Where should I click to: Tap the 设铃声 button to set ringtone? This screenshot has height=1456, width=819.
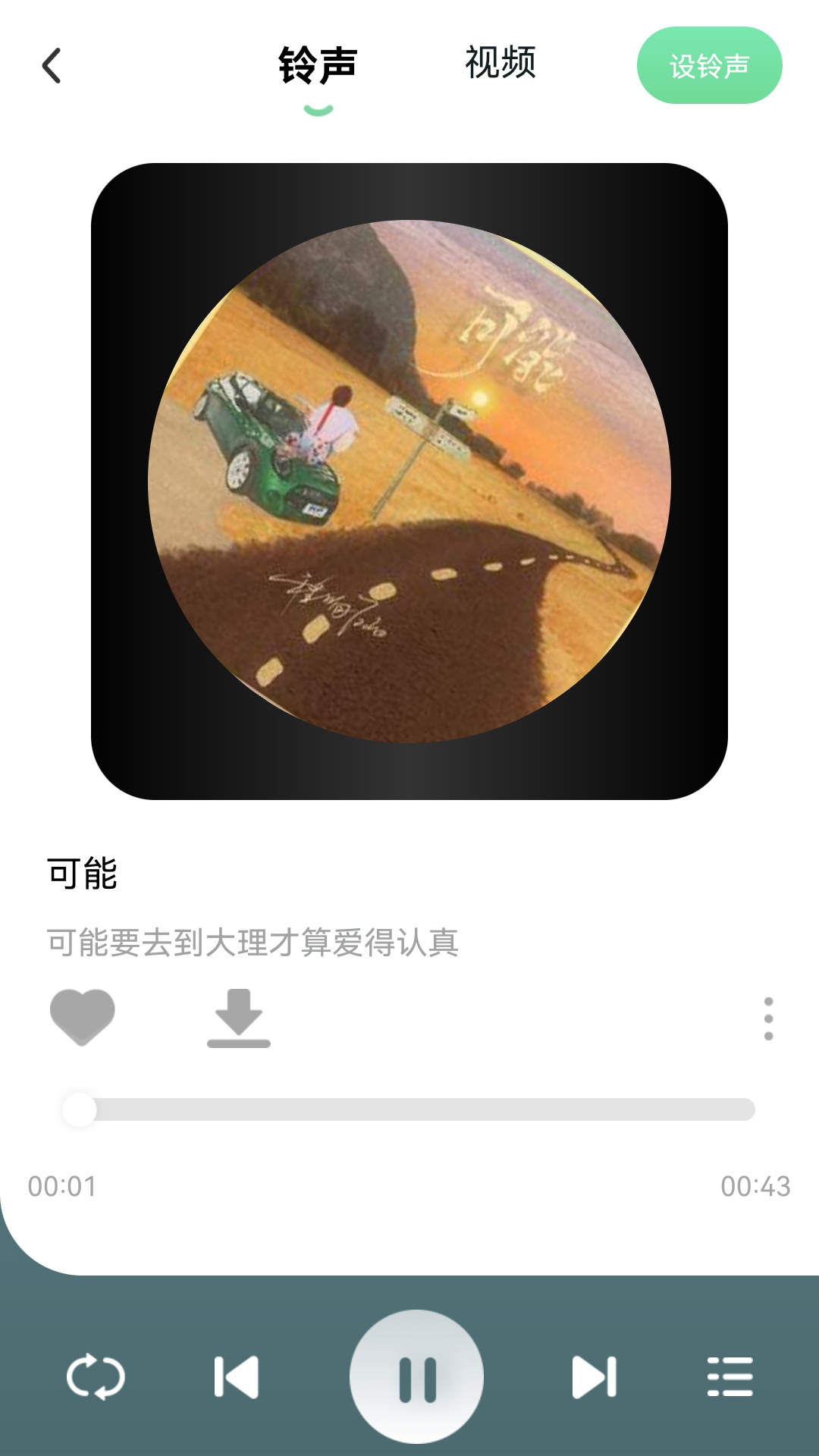pos(709,66)
